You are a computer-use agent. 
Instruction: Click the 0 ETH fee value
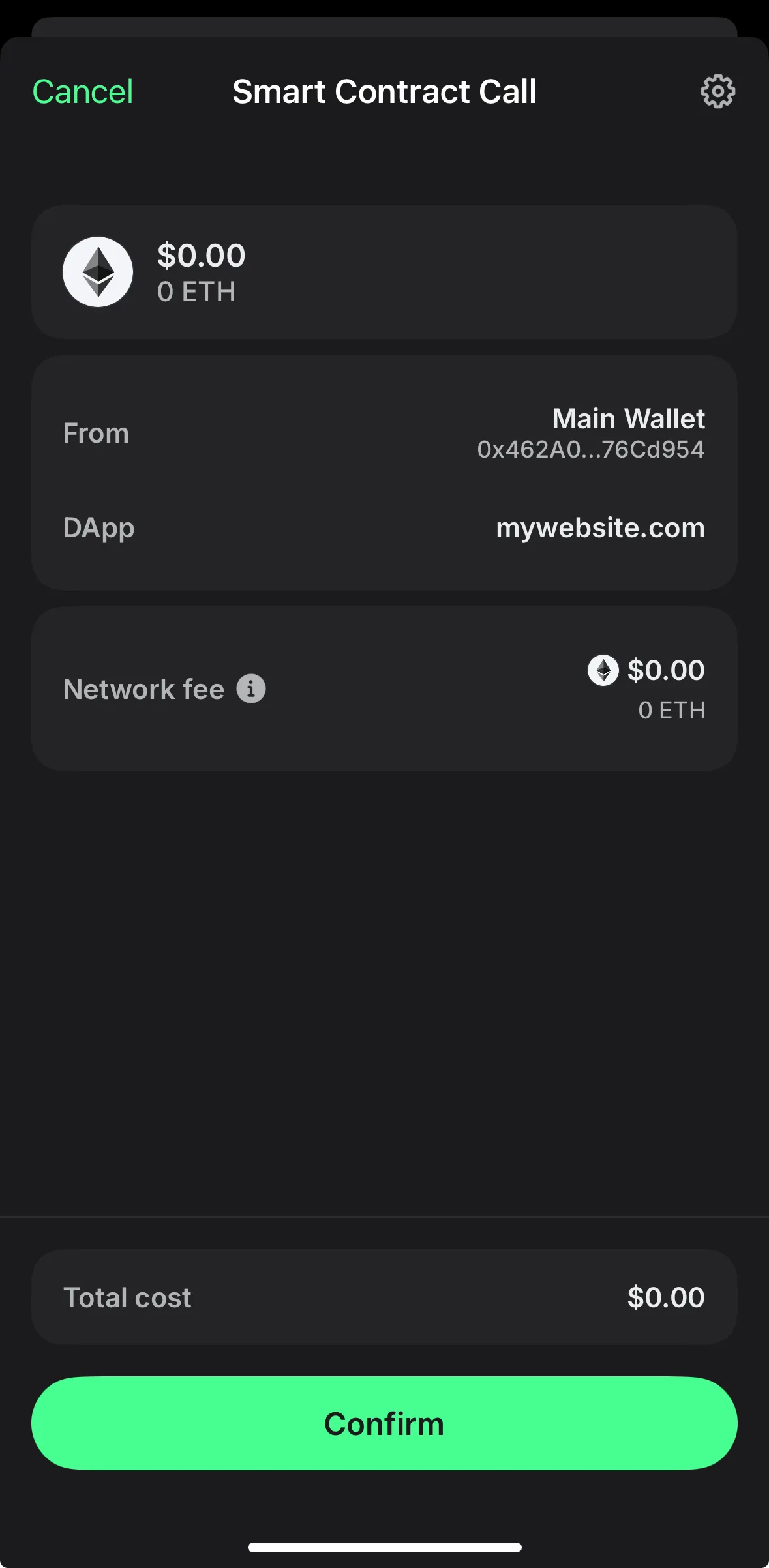(672, 711)
